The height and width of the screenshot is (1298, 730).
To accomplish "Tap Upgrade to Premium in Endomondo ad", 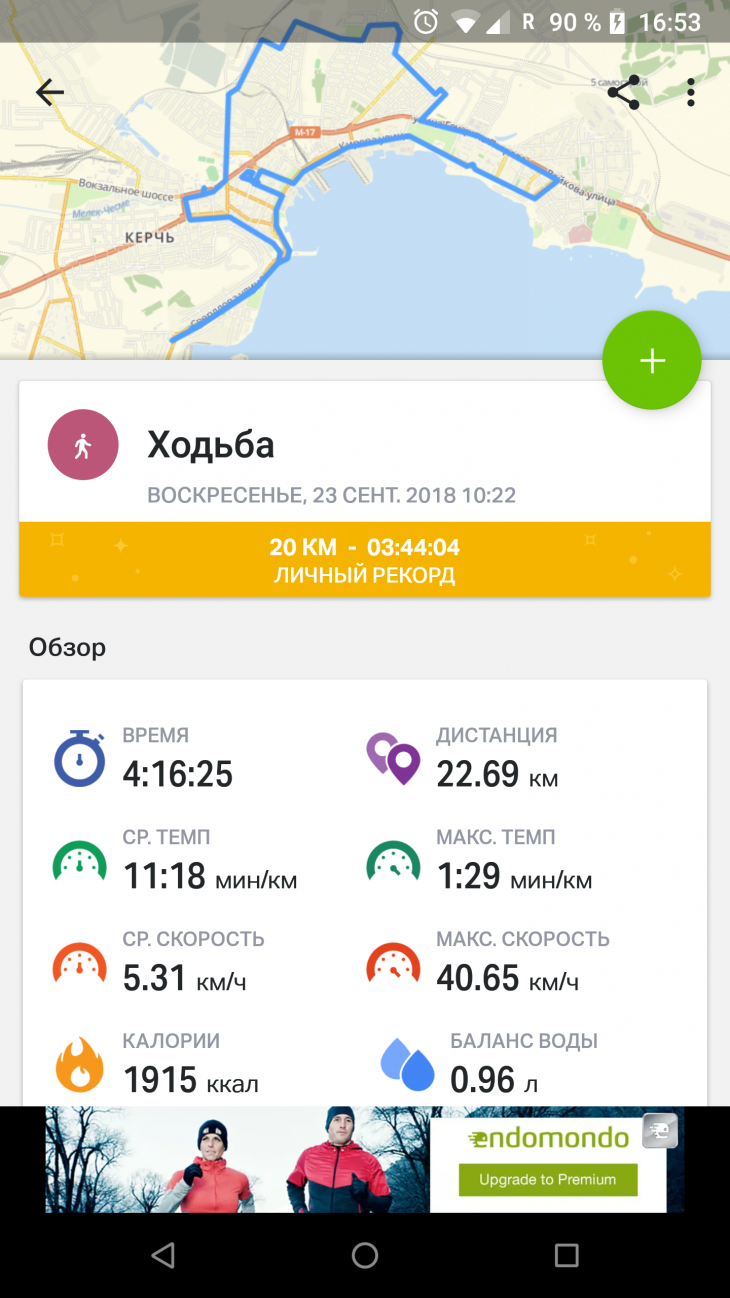I will 547,1180.
